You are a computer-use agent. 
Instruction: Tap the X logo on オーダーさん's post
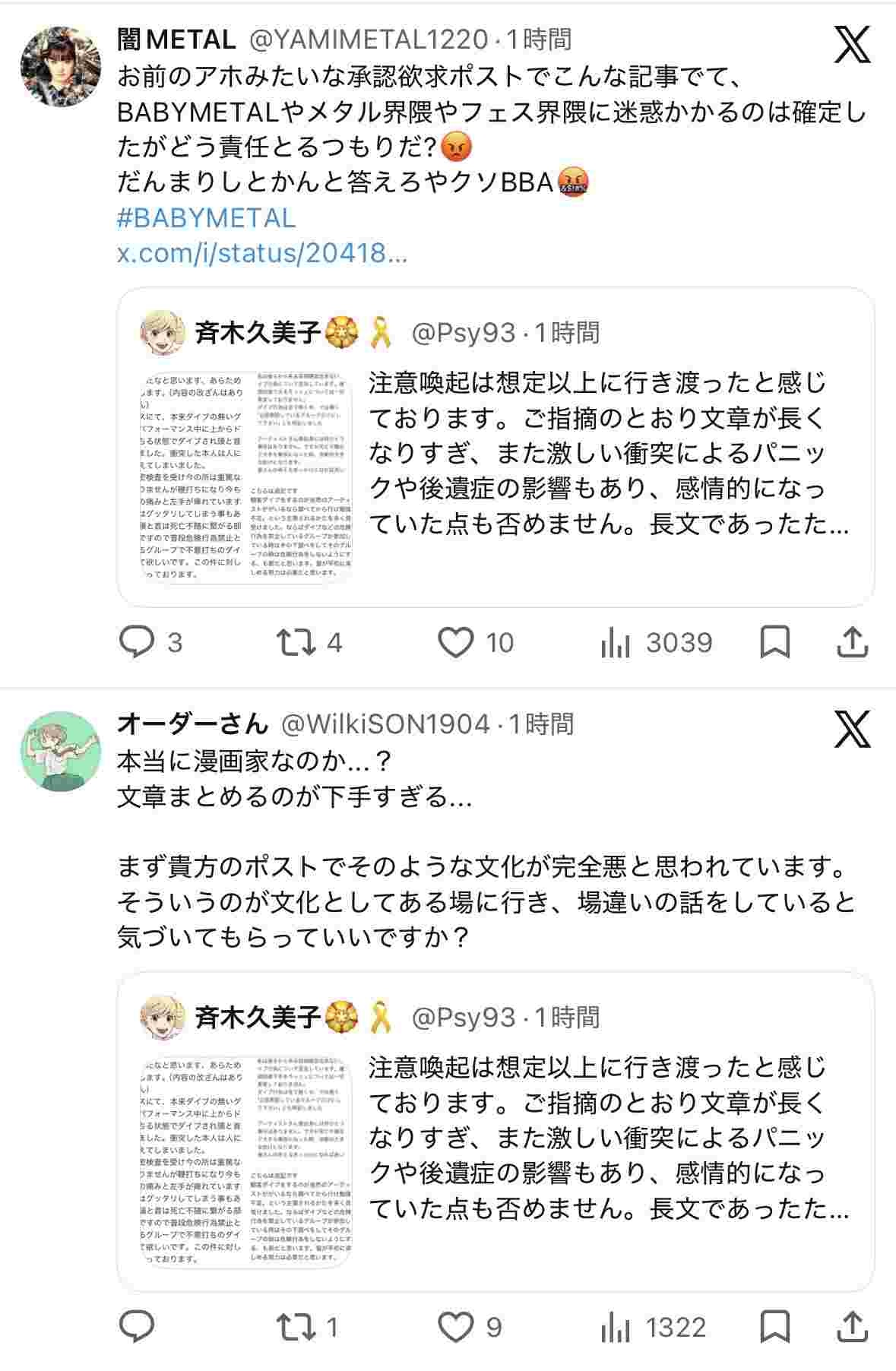point(853,730)
